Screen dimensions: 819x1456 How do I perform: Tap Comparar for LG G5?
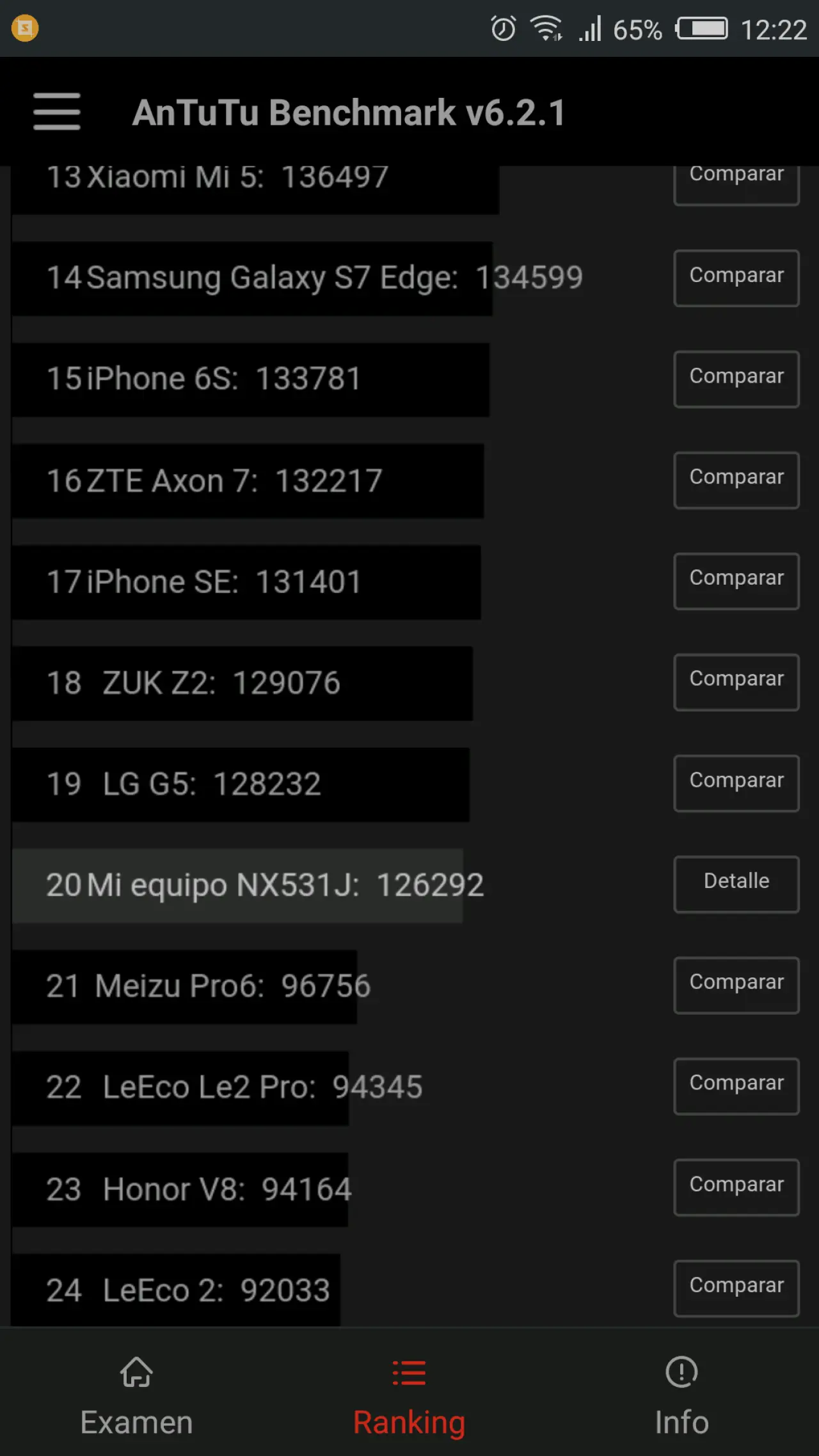(x=736, y=783)
